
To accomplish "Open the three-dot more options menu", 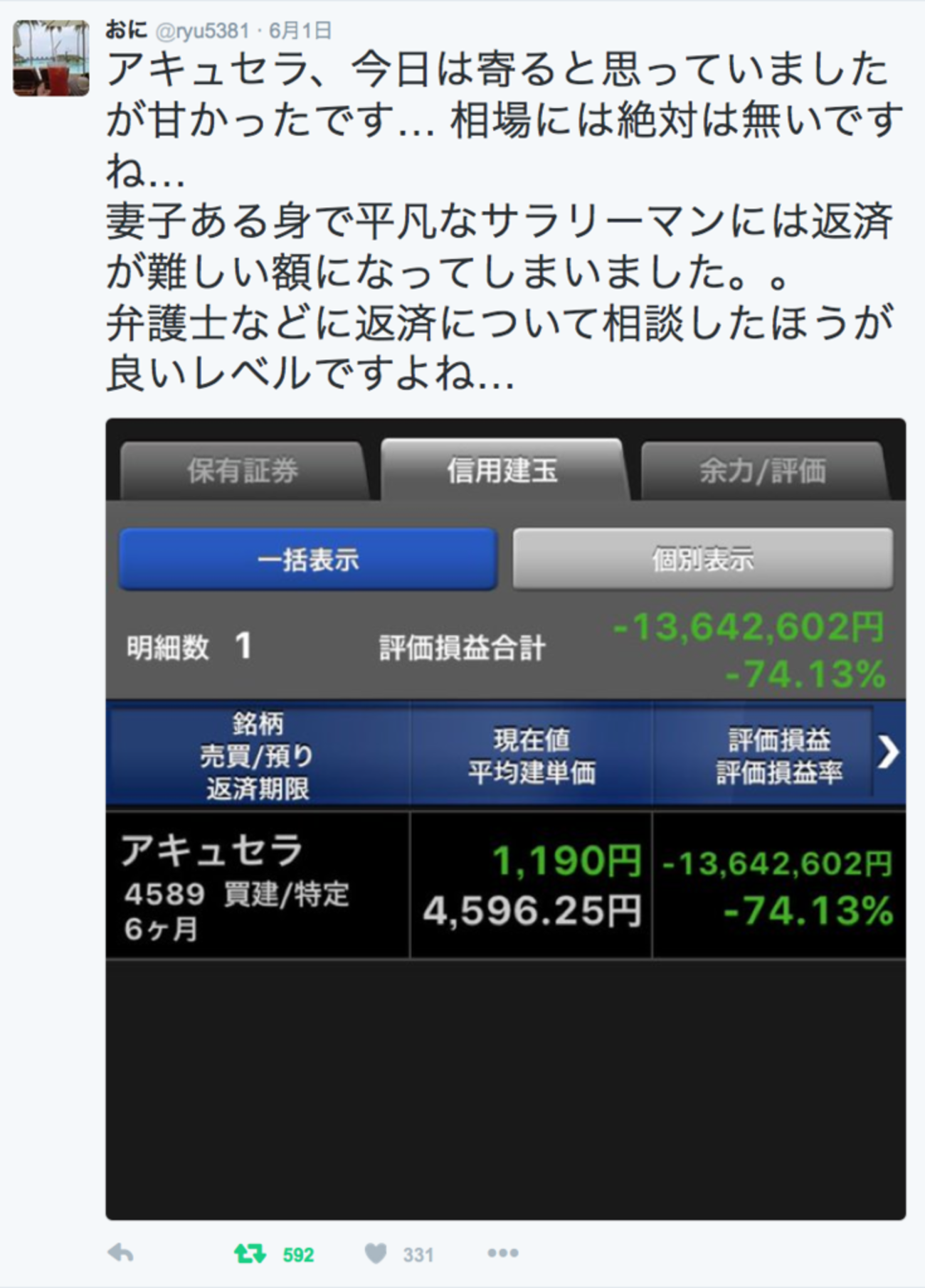I will (x=502, y=1253).
